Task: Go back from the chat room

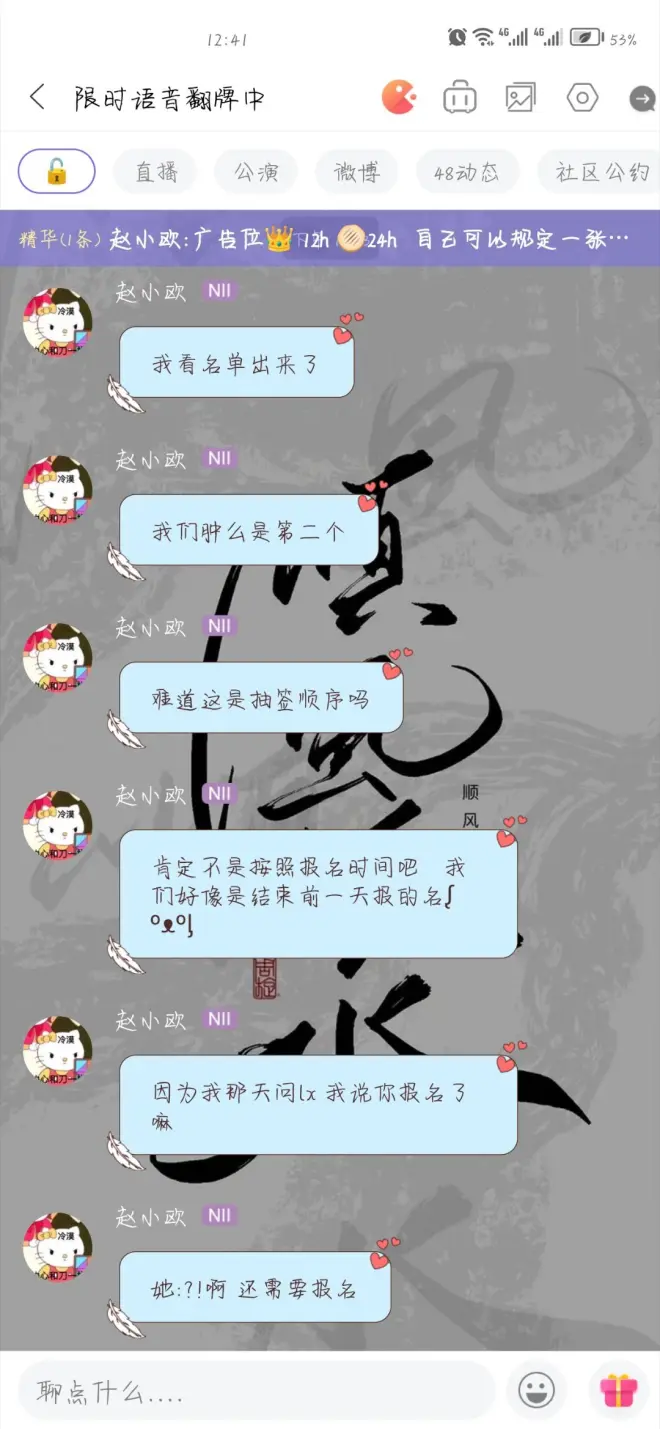Action: coord(37,98)
